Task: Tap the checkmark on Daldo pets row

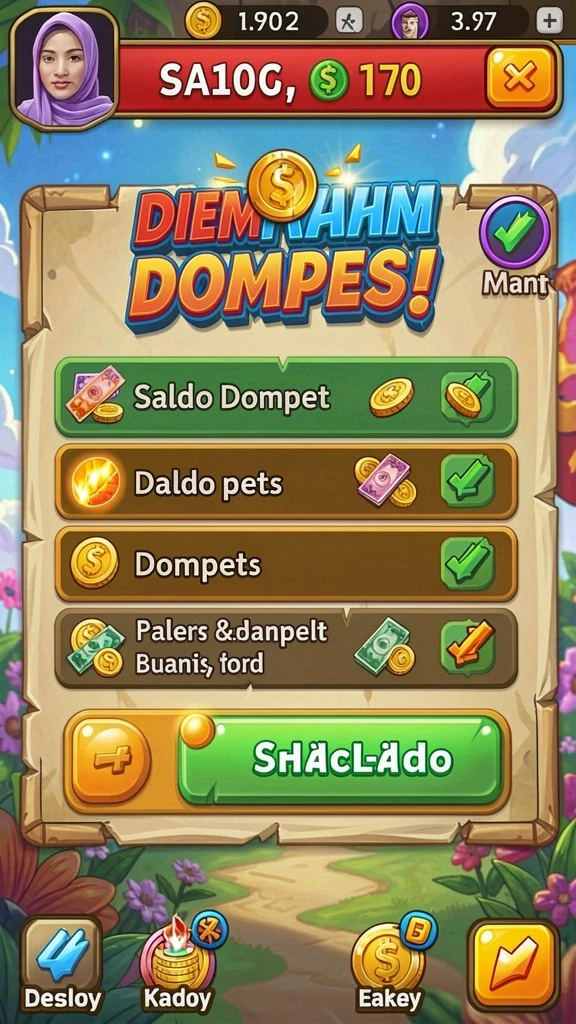Action: 468,482
